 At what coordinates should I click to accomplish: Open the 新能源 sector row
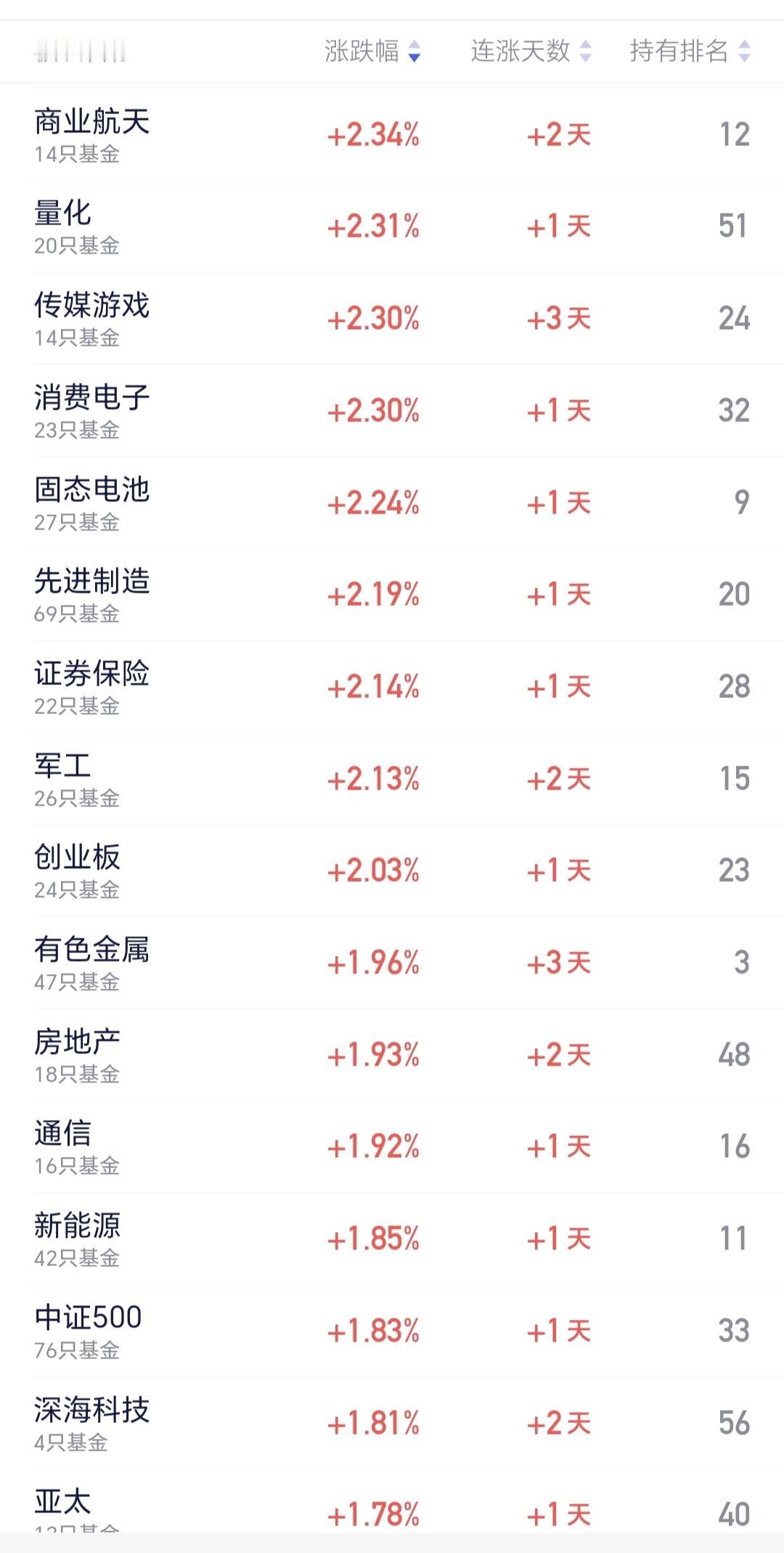(392, 1238)
